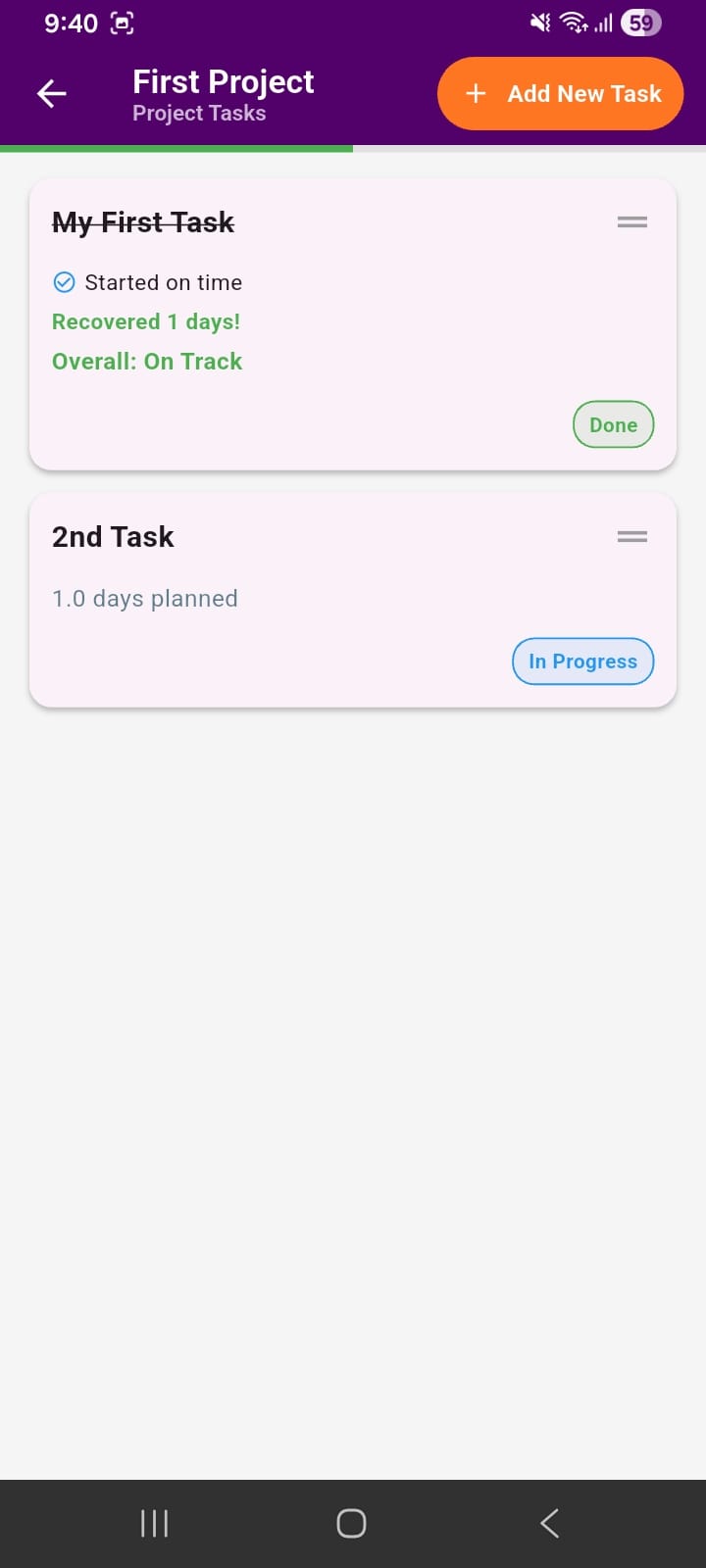Tap the drag handle on 2nd Task card

pos(632,537)
